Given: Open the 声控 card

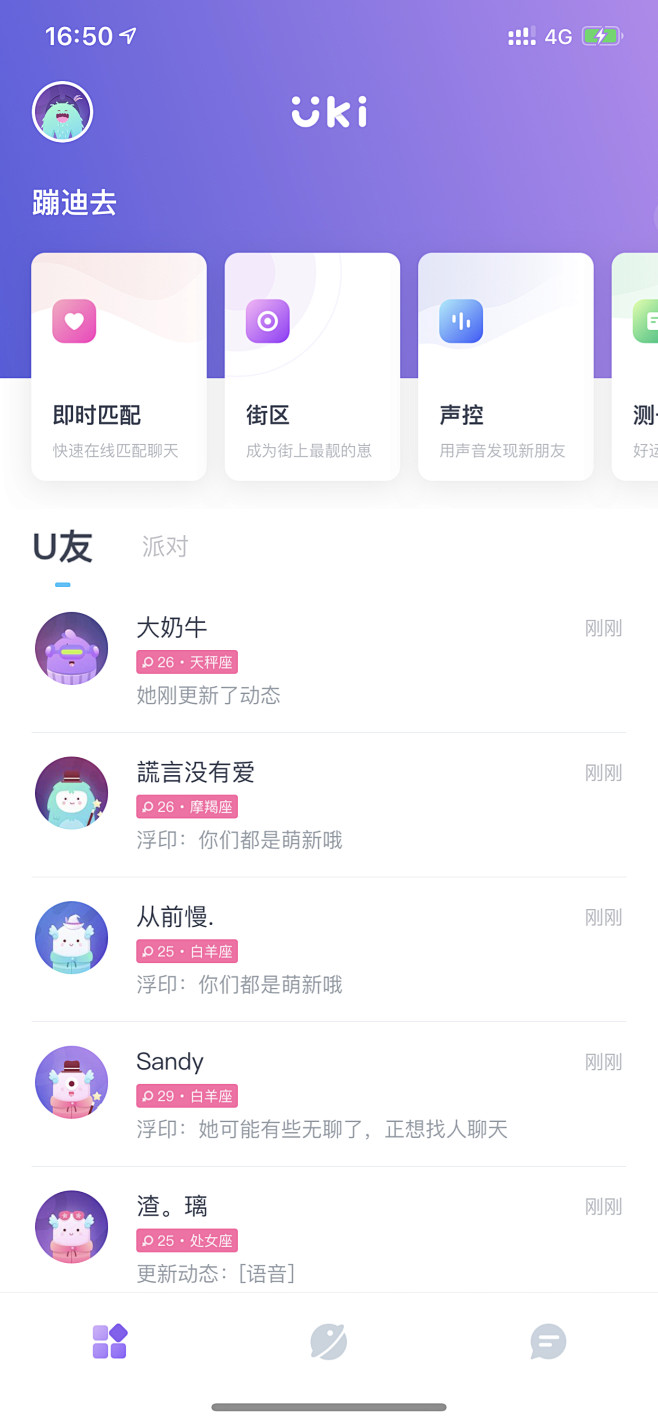Looking at the screenshot, I should (505, 366).
